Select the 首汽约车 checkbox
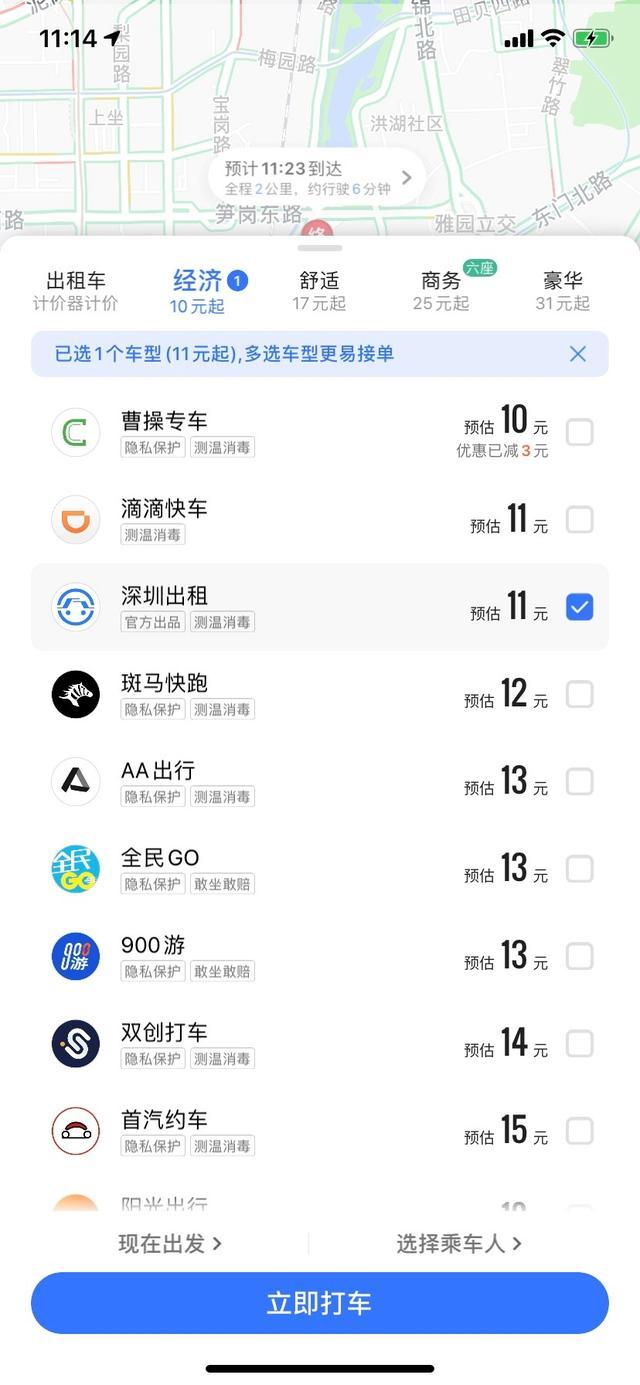This screenshot has height=1385, width=640. (x=580, y=1131)
